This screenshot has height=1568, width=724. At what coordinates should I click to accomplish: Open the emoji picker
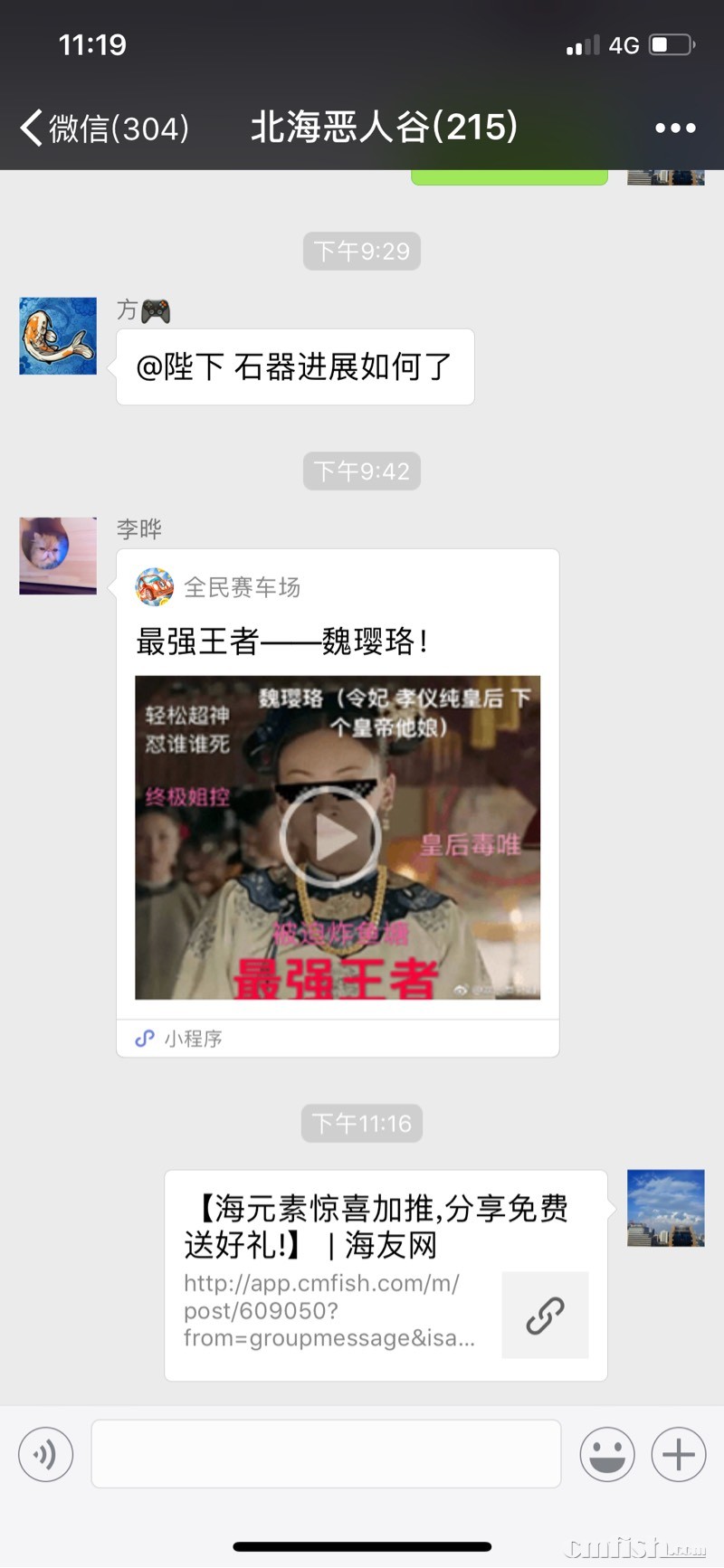[606, 1454]
